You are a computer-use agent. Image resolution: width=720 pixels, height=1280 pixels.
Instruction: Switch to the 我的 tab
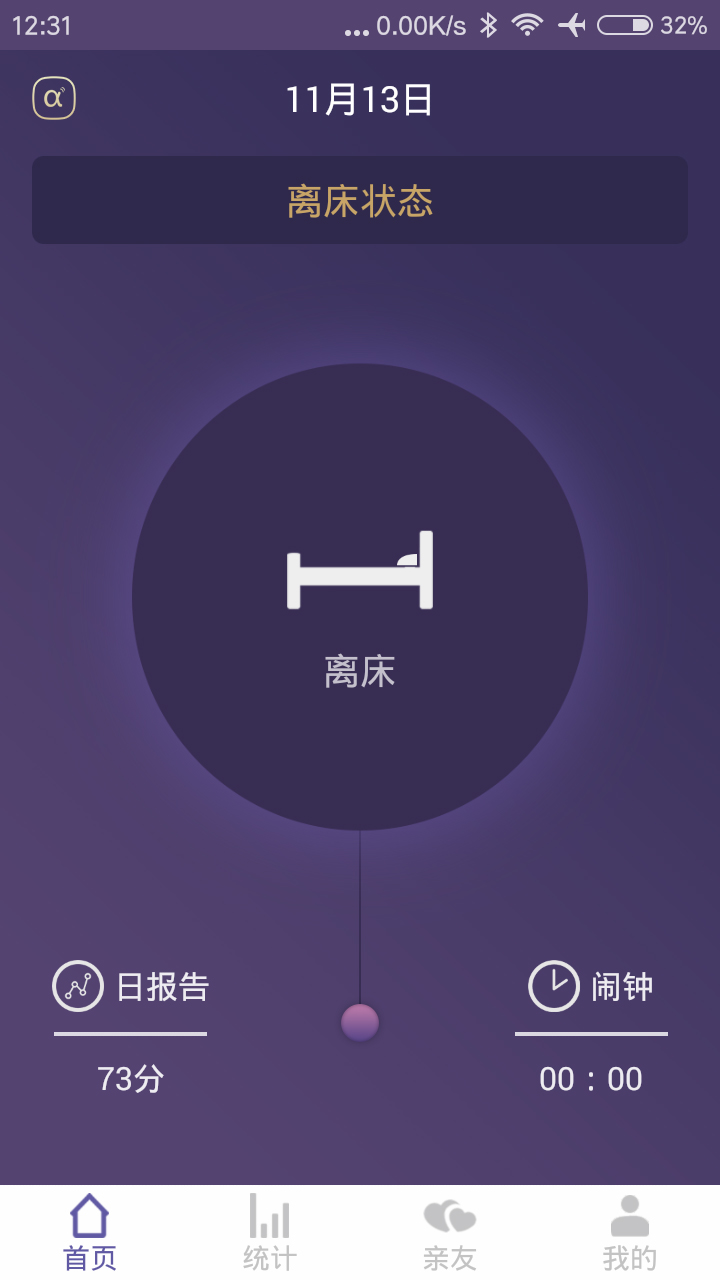pyautogui.click(x=630, y=1232)
